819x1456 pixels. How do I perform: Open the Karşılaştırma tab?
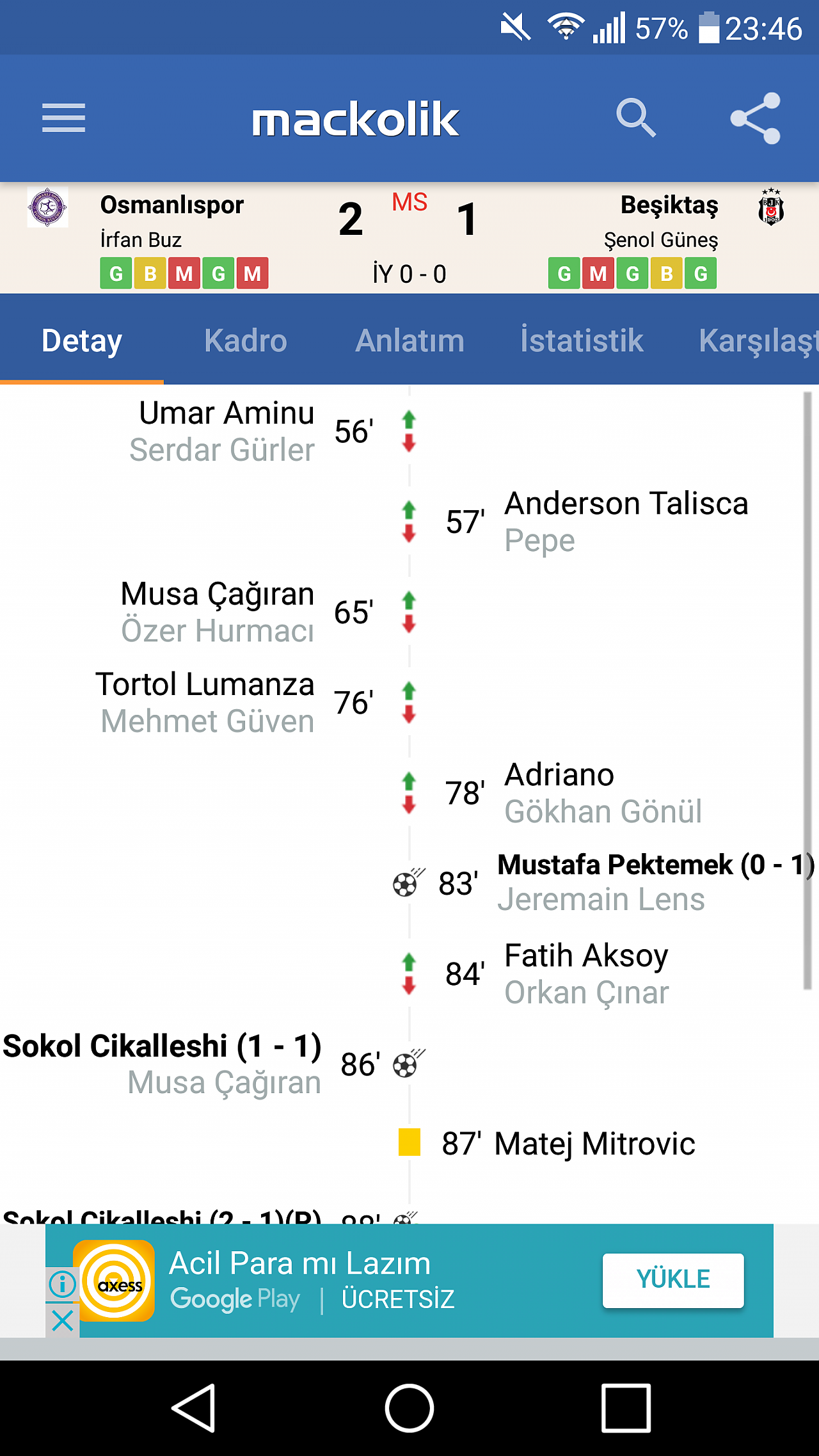pos(759,340)
